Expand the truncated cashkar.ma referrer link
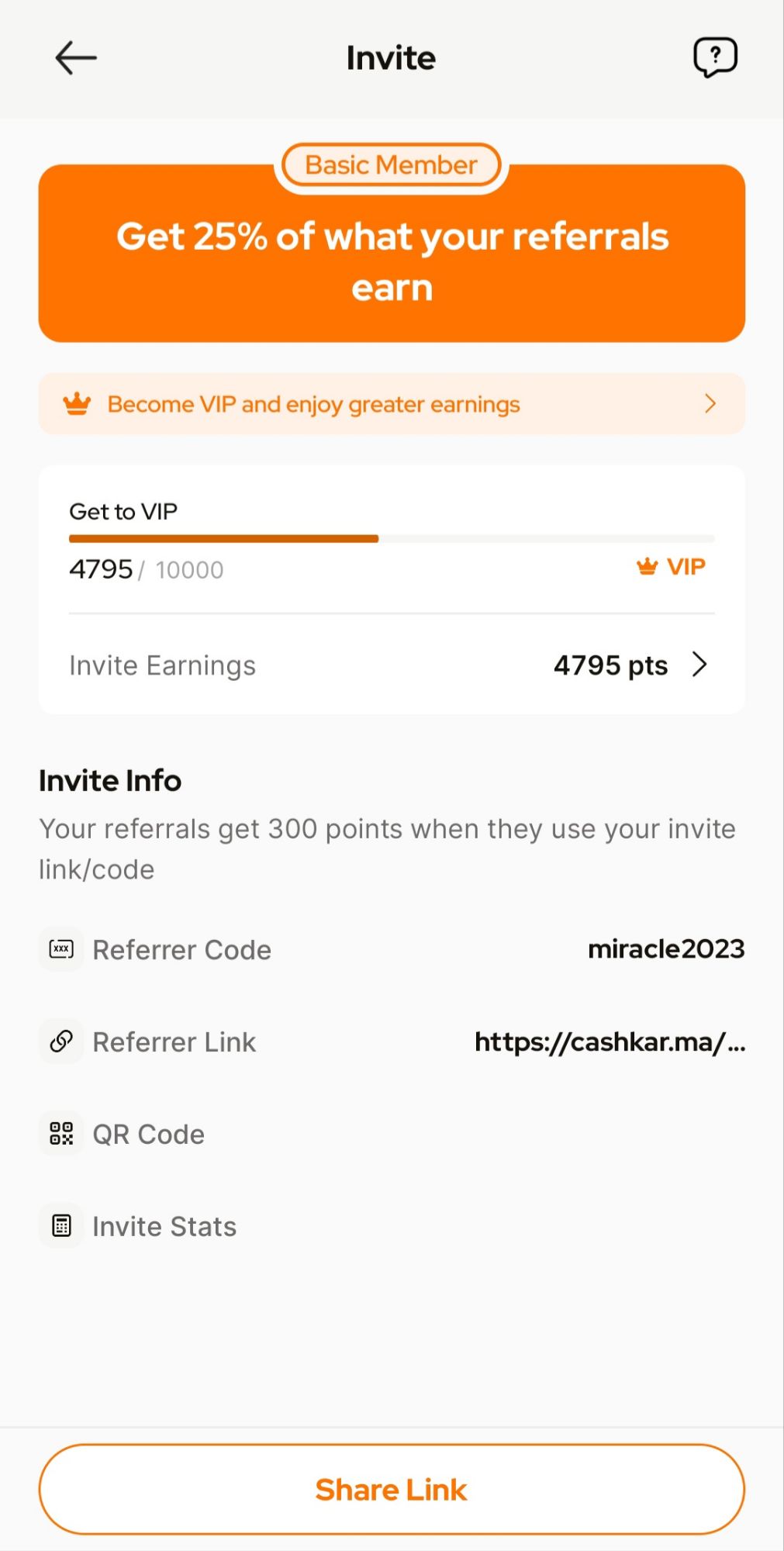 [x=610, y=1042]
